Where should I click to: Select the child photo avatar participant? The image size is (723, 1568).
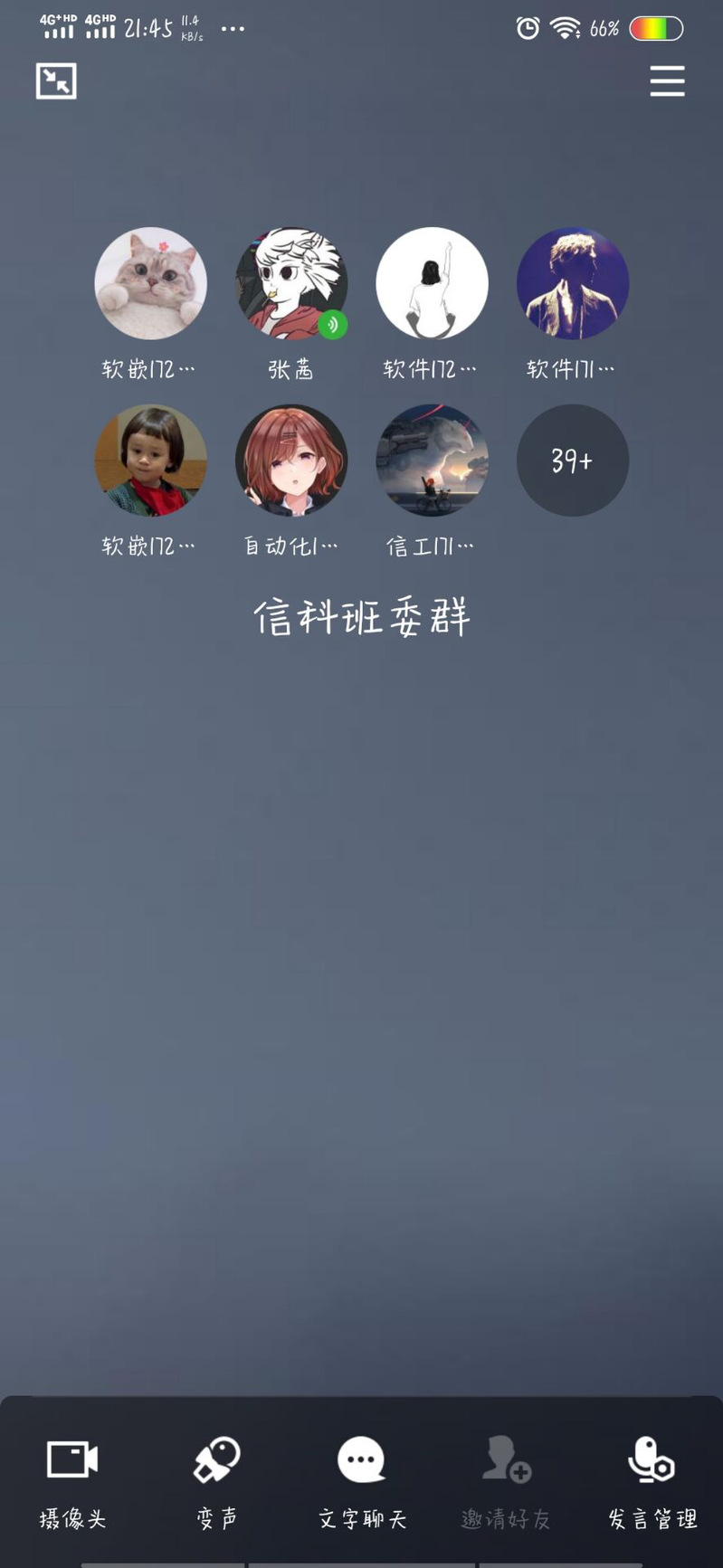click(x=150, y=461)
